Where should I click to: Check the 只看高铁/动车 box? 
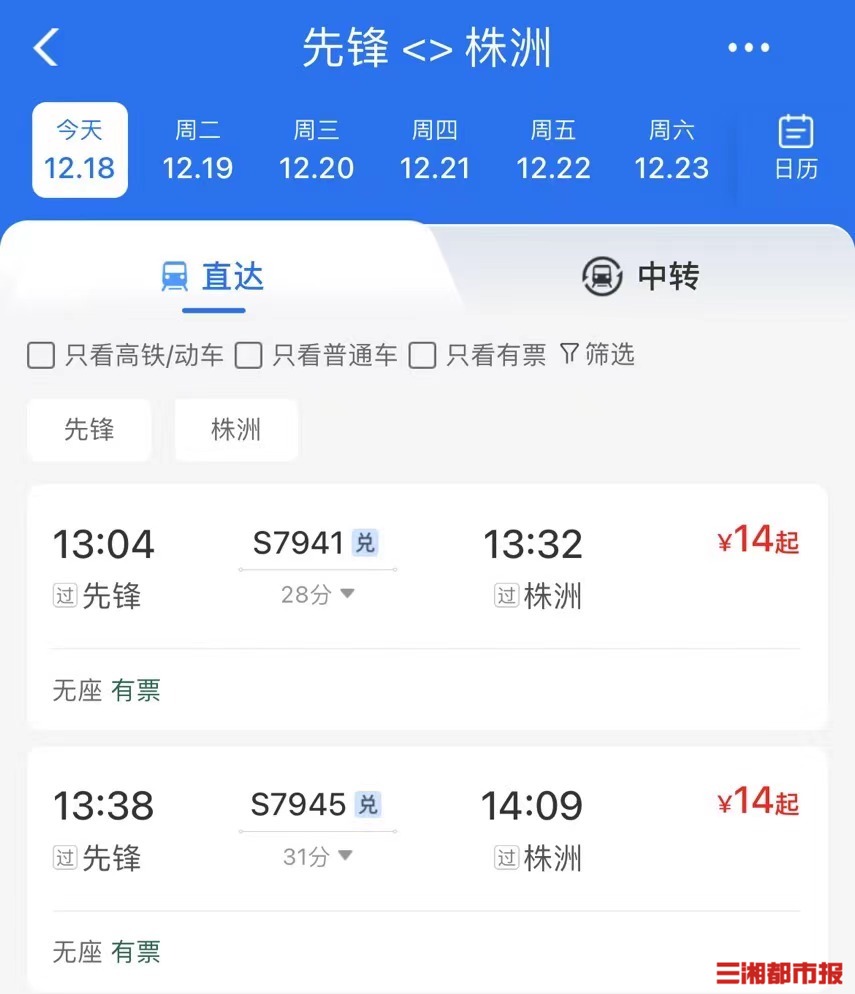41,355
